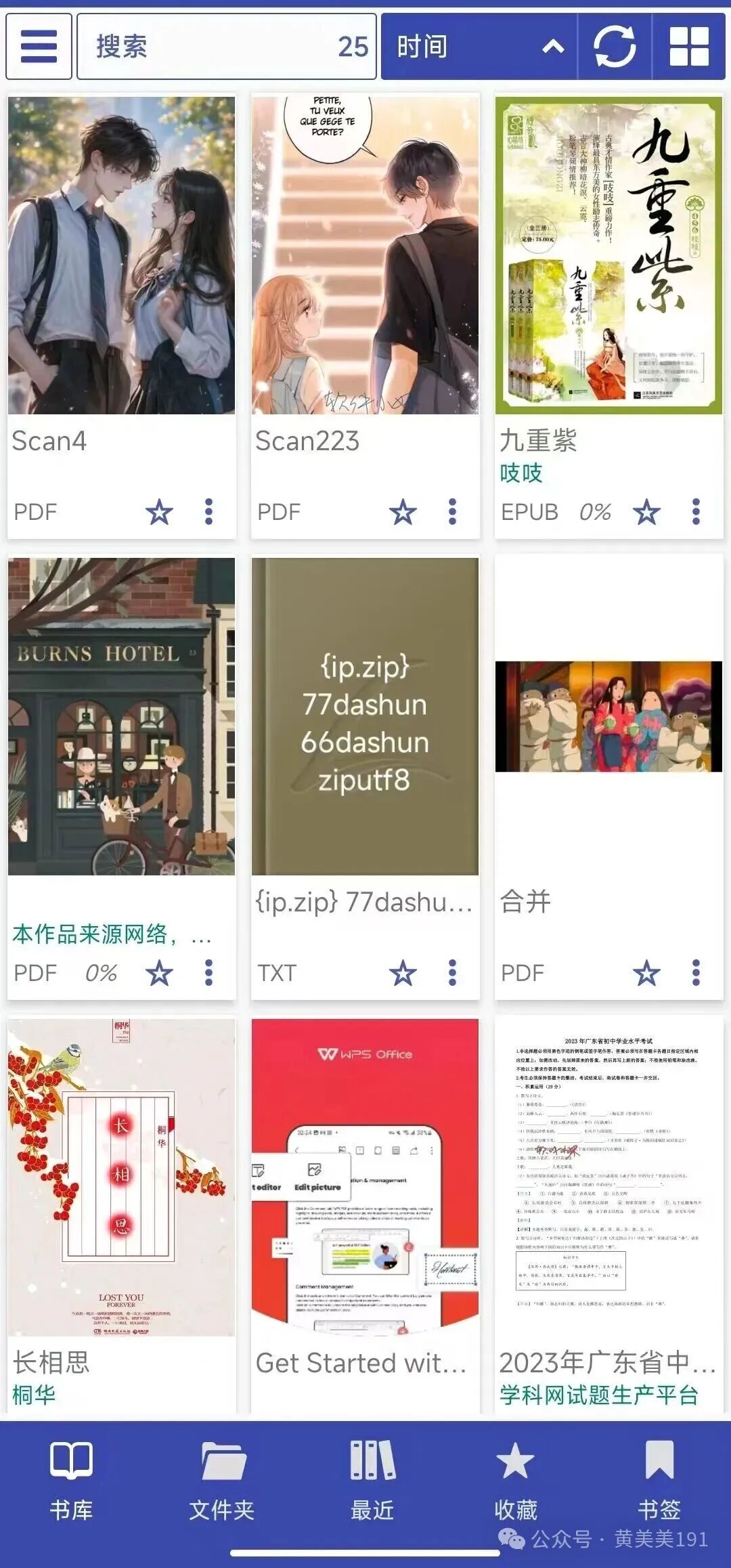Screen dimensions: 731x1568
Task: Open the hamburger navigation menu
Action: click(39, 47)
